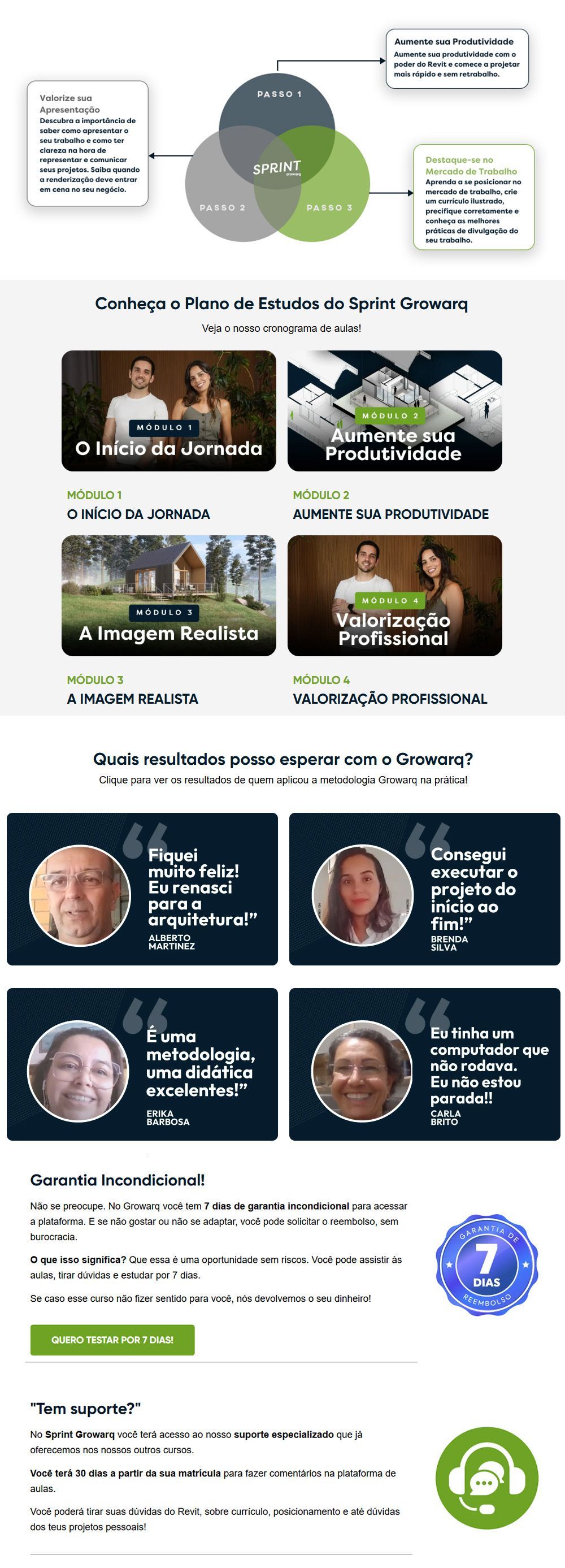View Brenda Silva's result testimonial
565x1568 pixels.
point(424,889)
